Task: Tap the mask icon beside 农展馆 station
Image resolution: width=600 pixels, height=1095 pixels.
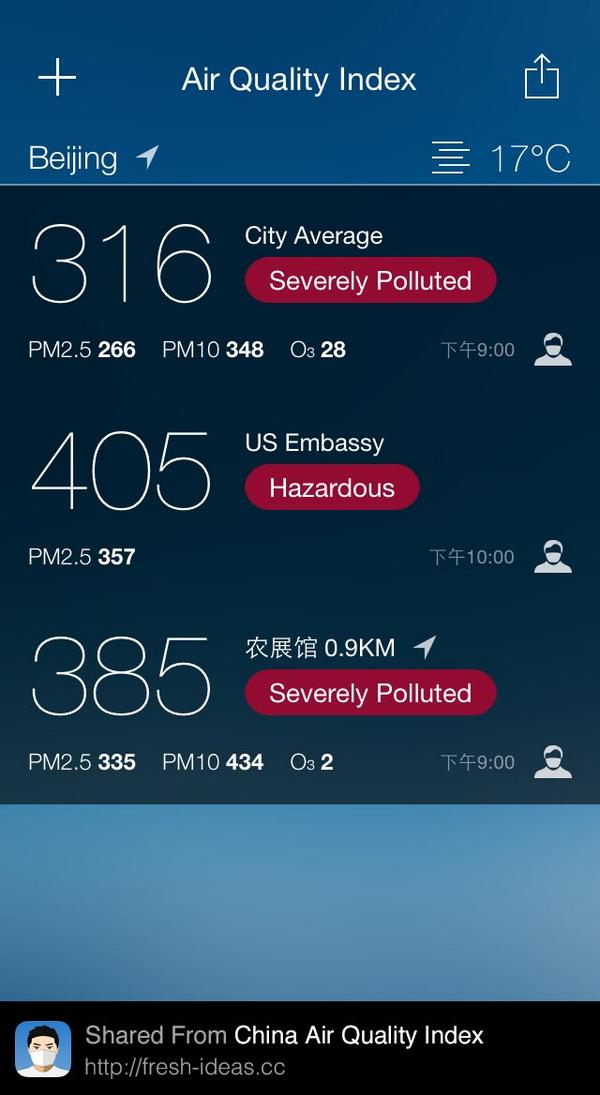Action: [x=553, y=762]
